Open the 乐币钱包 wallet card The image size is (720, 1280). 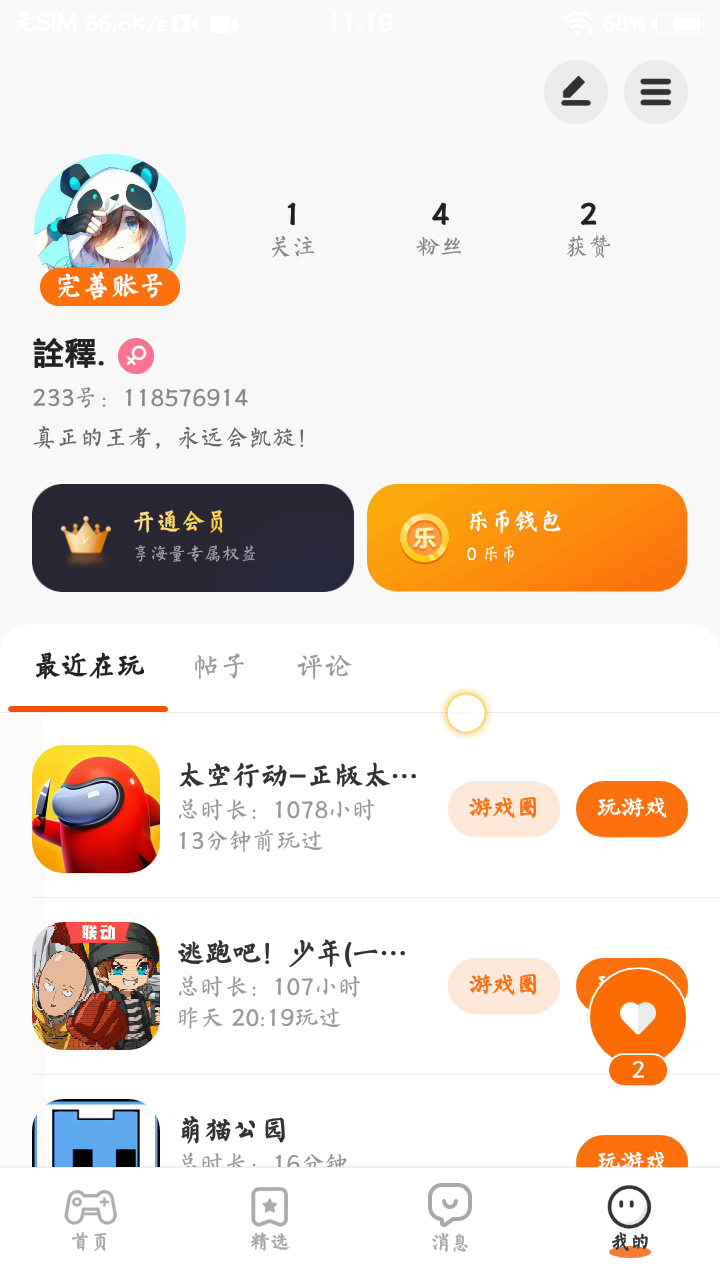[x=527, y=538]
